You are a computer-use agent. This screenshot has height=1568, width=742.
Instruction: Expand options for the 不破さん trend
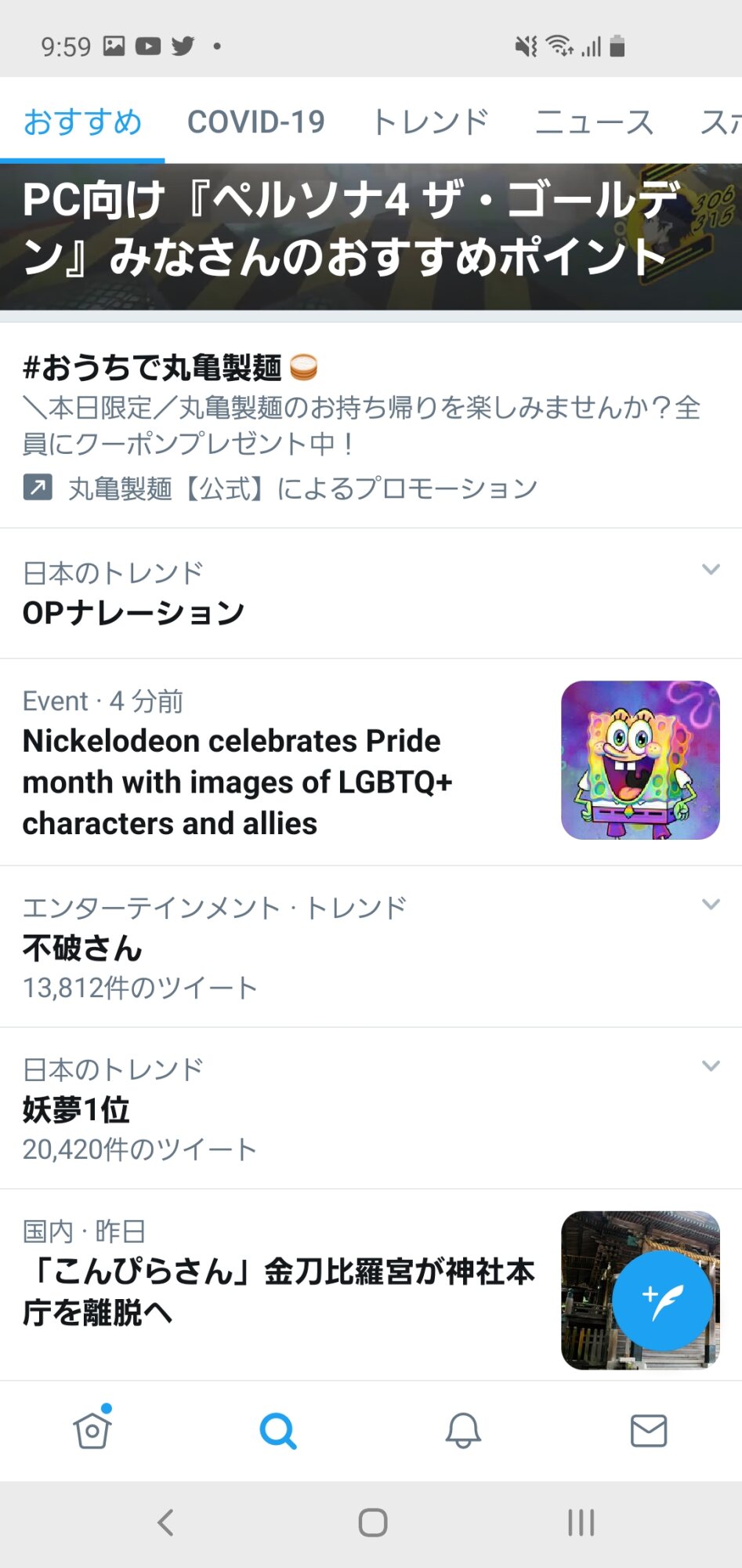click(x=711, y=905)
